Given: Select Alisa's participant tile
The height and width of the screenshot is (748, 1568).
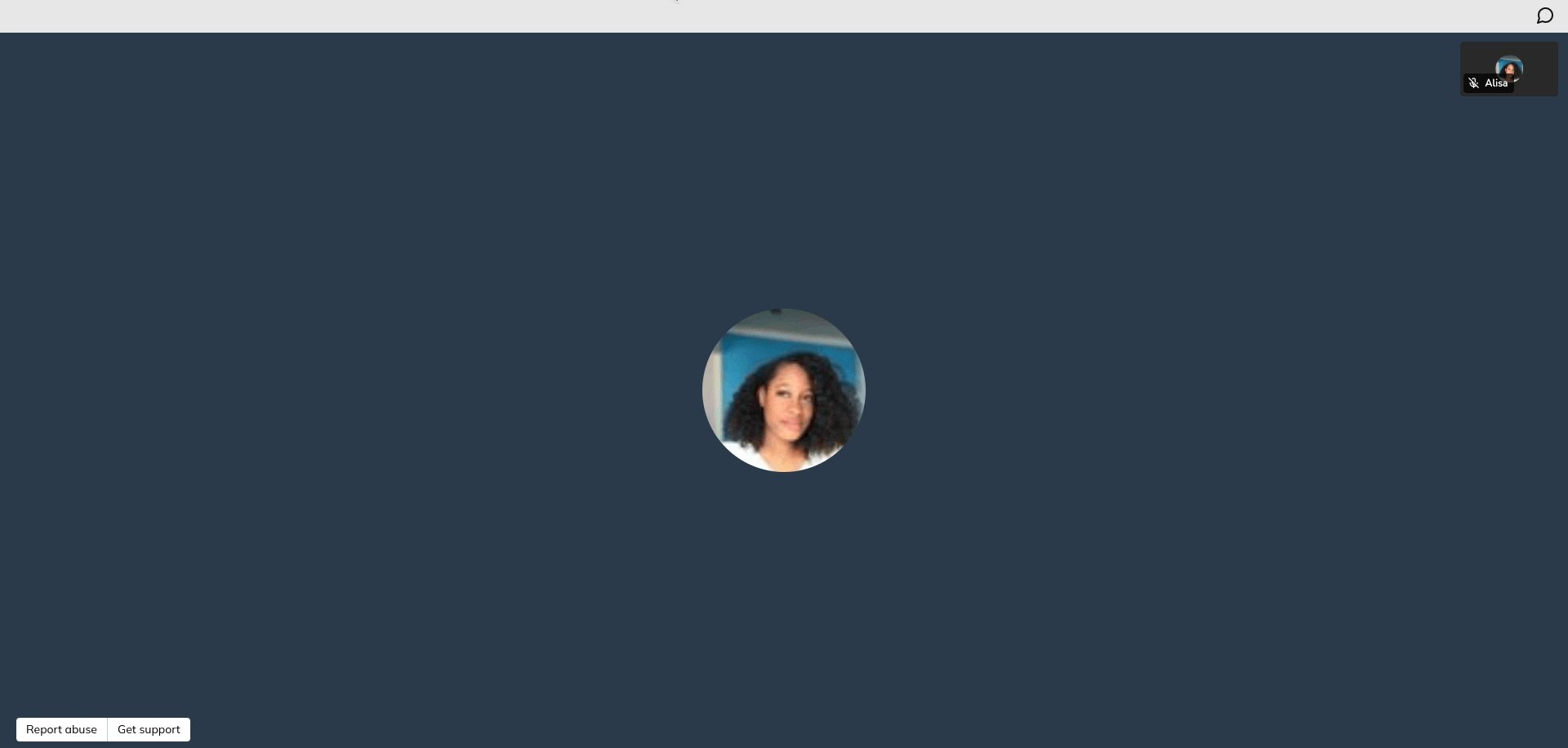Looking at the screenshot, I should (1508, 69).
